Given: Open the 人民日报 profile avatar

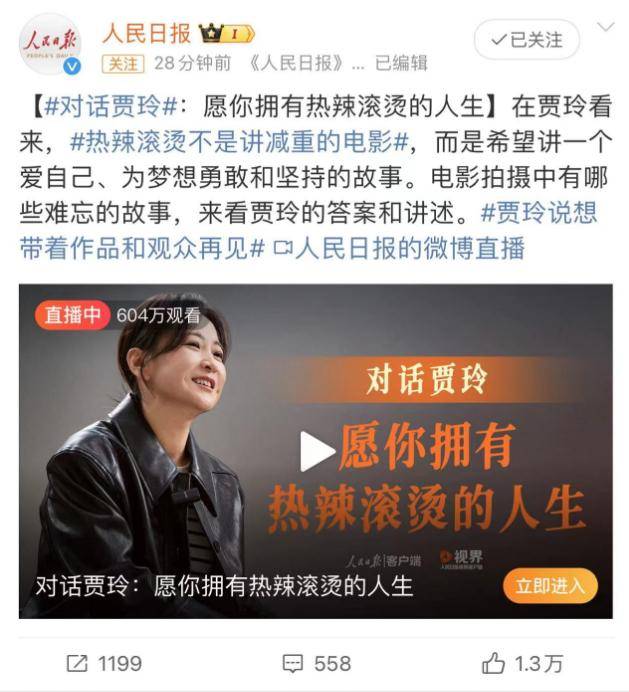Looking at the screenshot, I should click(x=50, y=45).
